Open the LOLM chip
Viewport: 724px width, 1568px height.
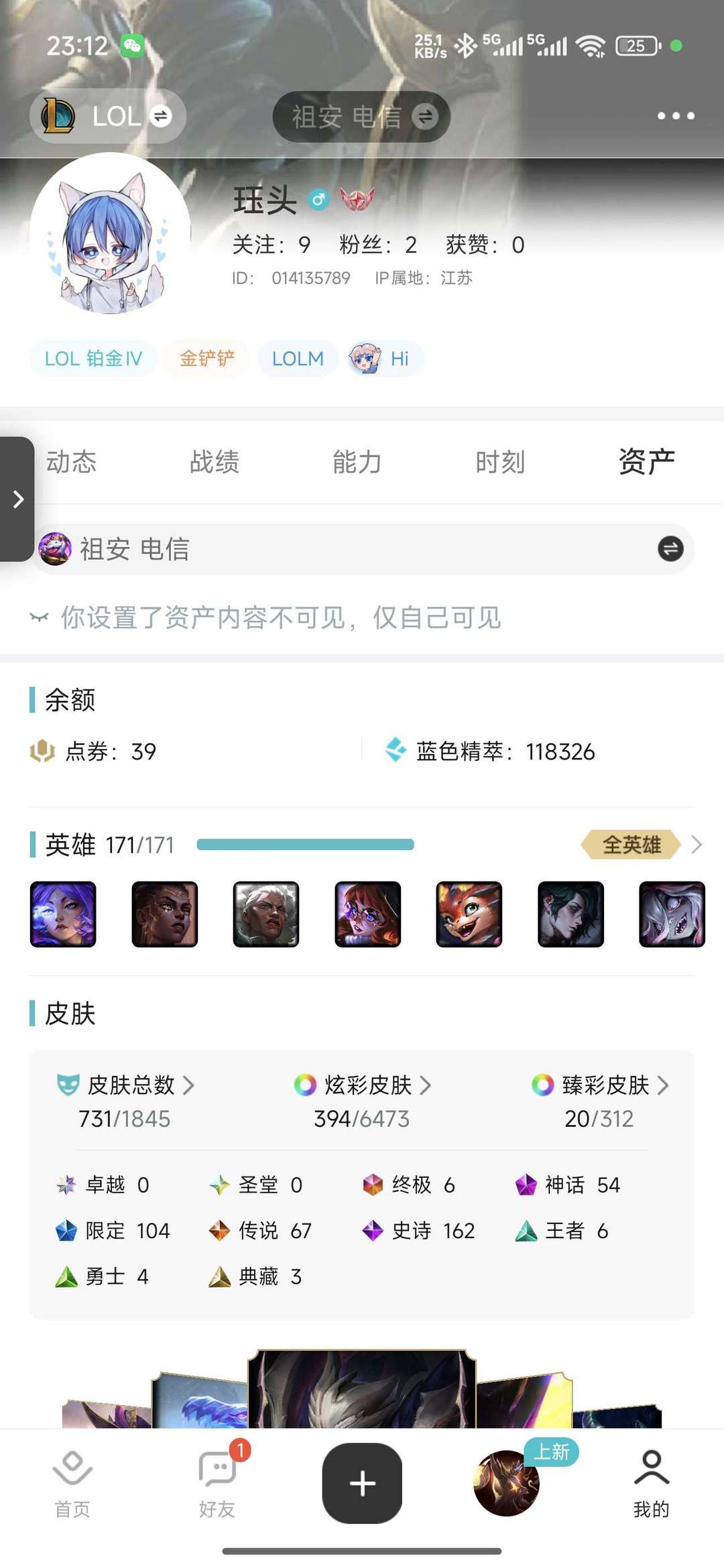(298, 359)
